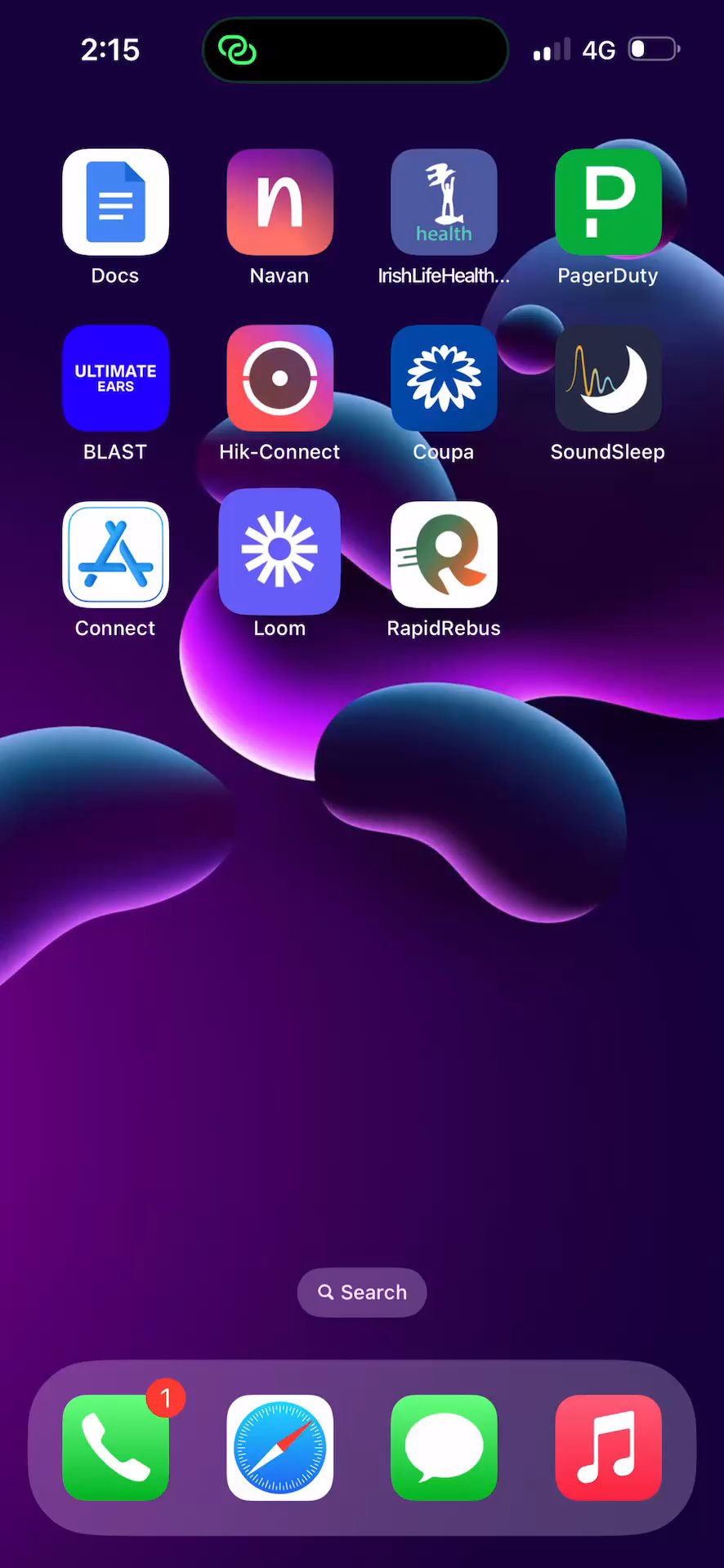Screen dimensions: 724x1568
Task: Open the Coupa app
Action: point(444,378)
